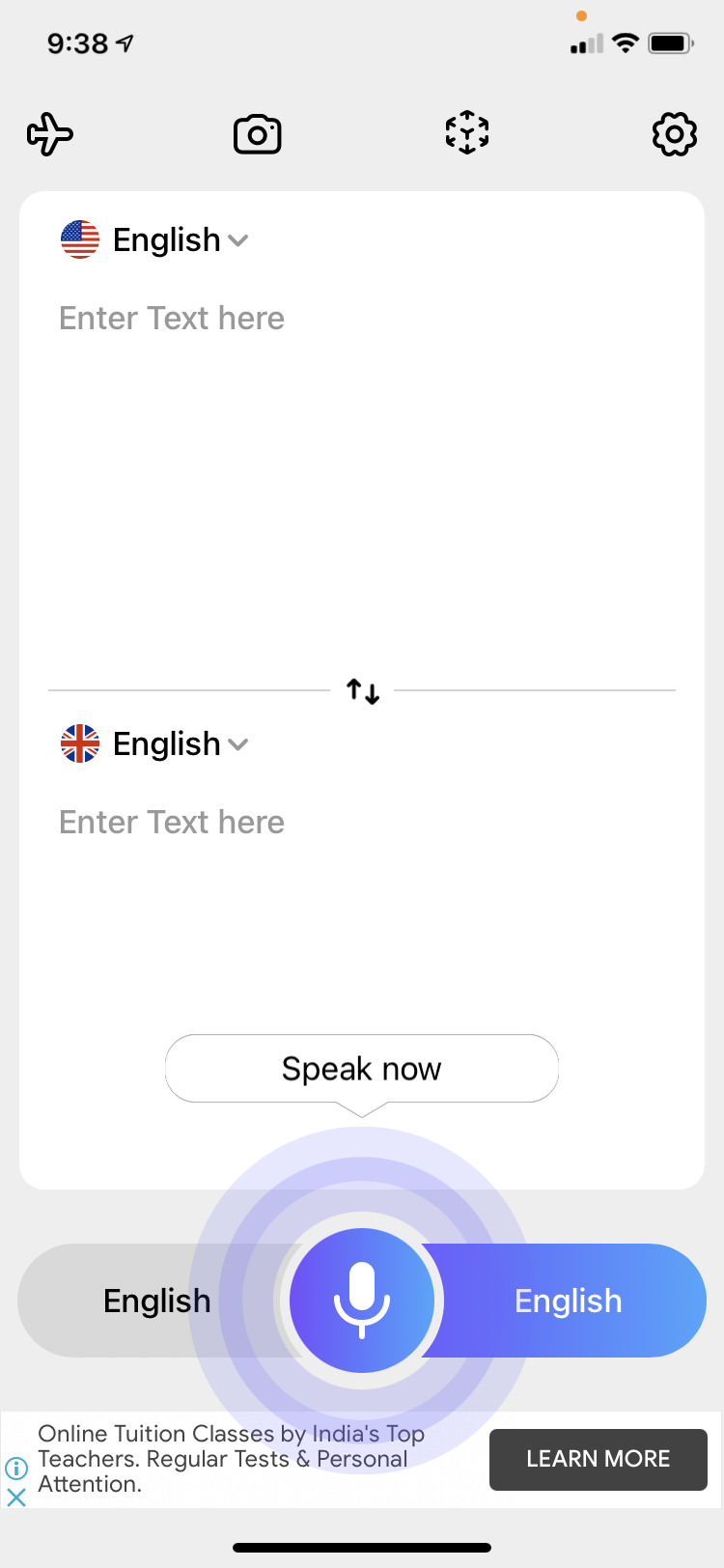Close the tuition classes ad

click(x=16, y=1498)
